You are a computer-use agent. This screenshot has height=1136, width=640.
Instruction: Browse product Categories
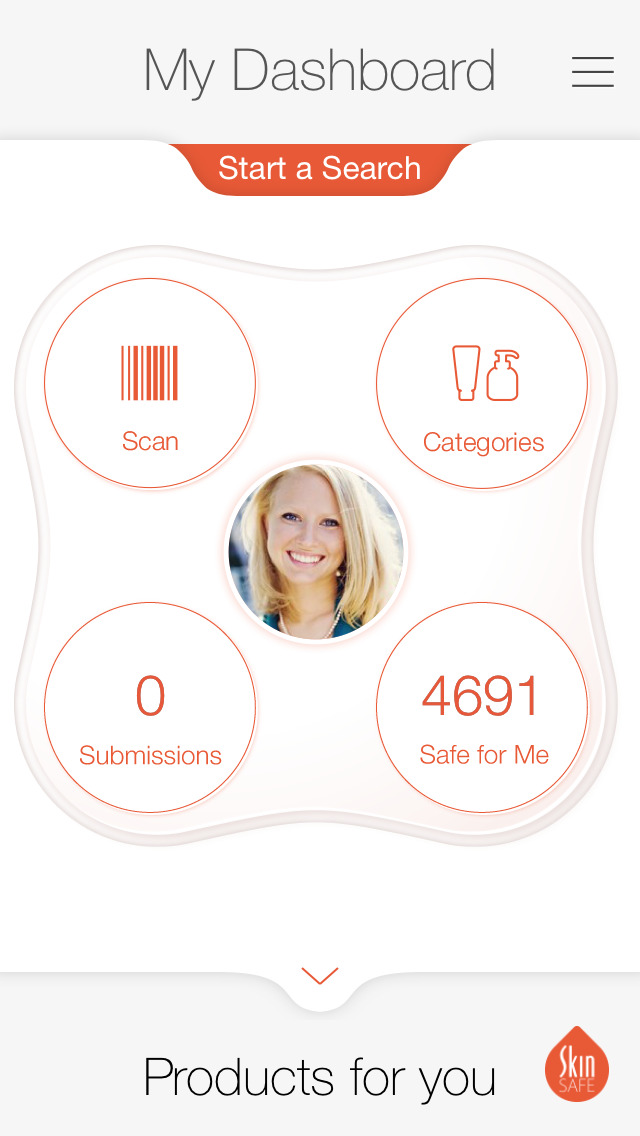coord(482,383)
